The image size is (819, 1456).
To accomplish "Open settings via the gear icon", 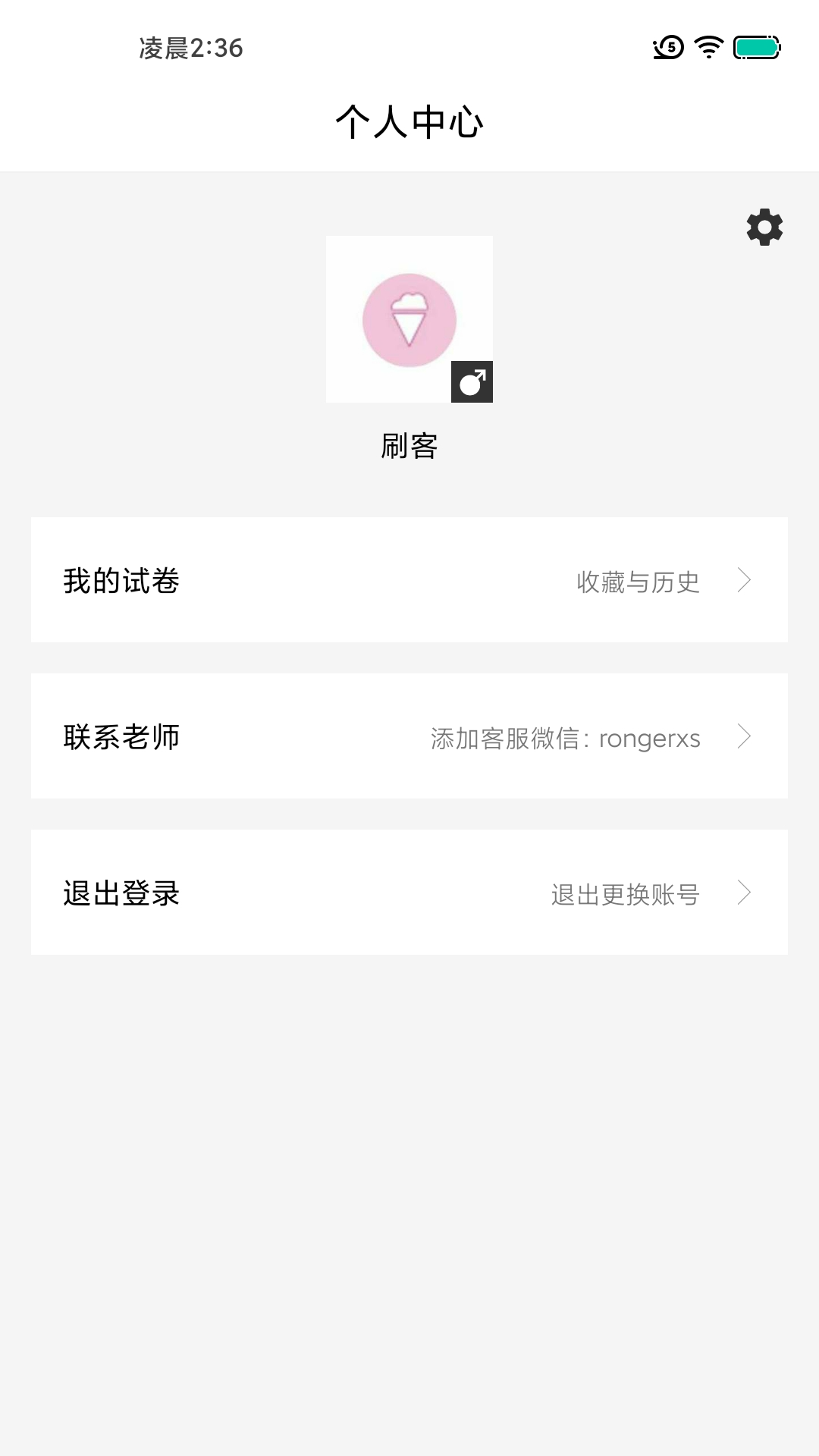I will pos(764,226).
